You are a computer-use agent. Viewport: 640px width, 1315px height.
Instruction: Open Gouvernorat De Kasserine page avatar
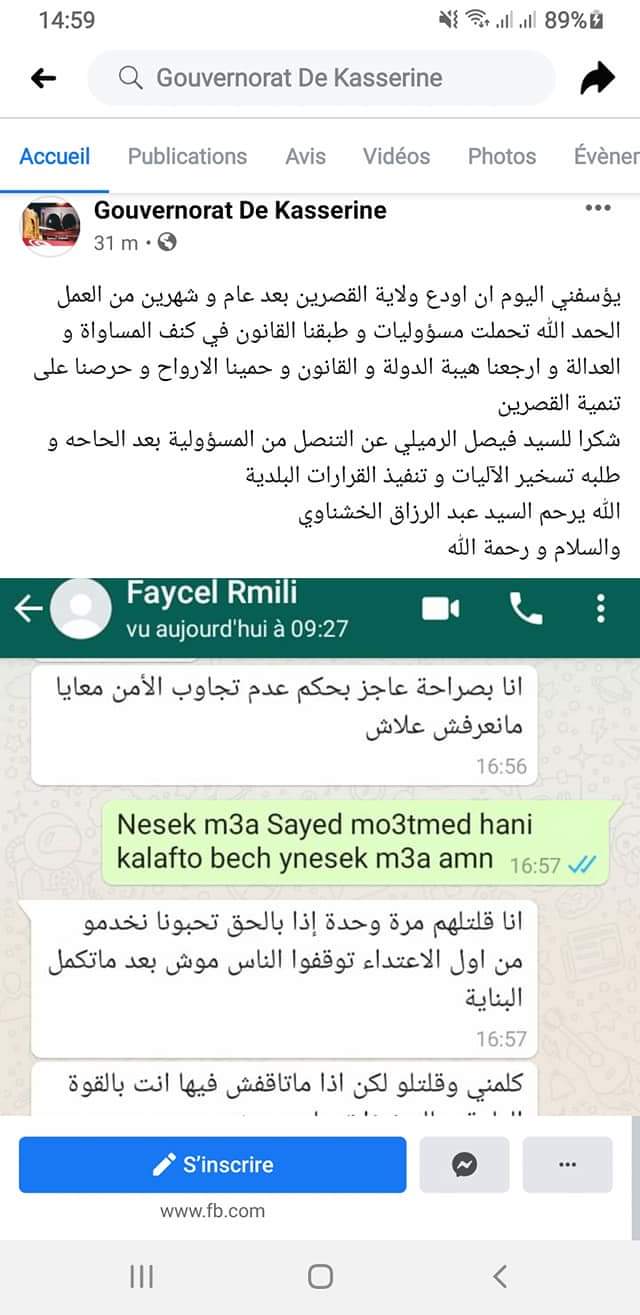coord(49,226)
